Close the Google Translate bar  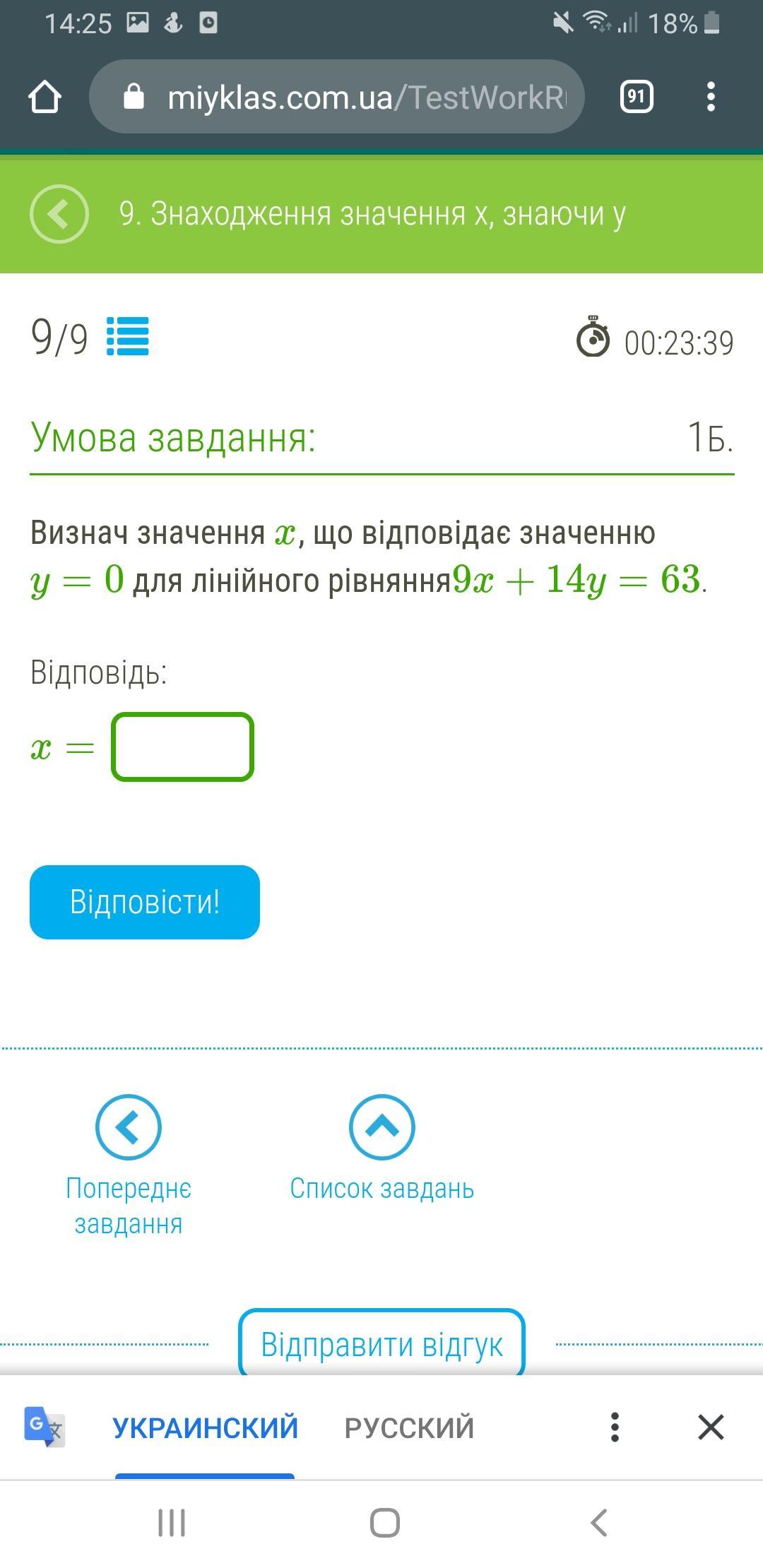(711, 1427)
